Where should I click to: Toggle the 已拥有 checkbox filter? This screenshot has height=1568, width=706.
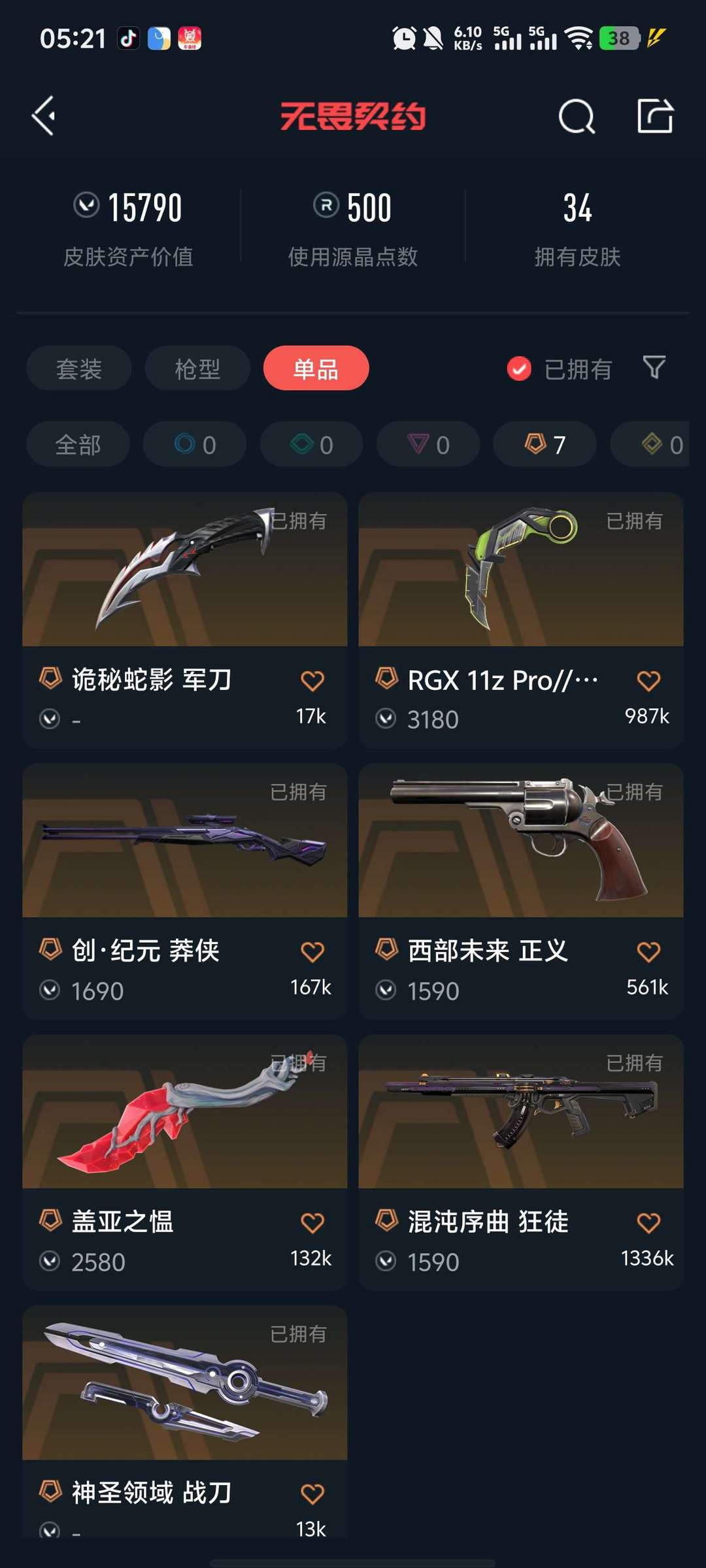coord(520,369)
